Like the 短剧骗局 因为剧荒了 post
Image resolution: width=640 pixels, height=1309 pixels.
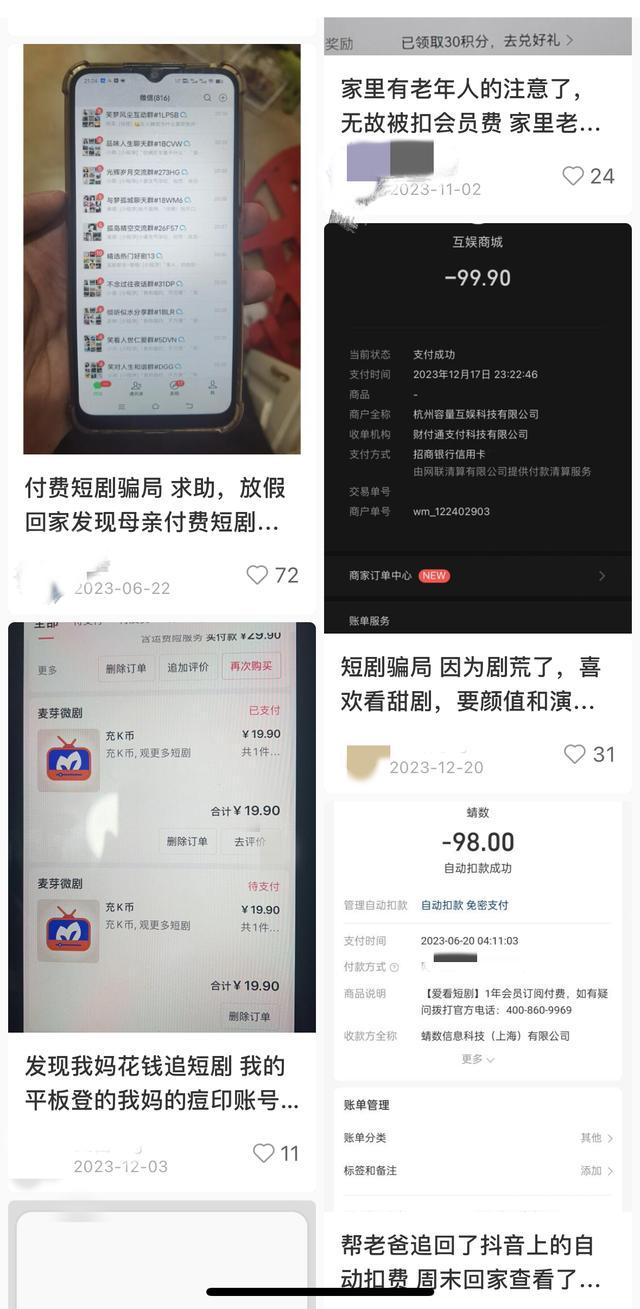pyautogui.click(x=575, y=754)
